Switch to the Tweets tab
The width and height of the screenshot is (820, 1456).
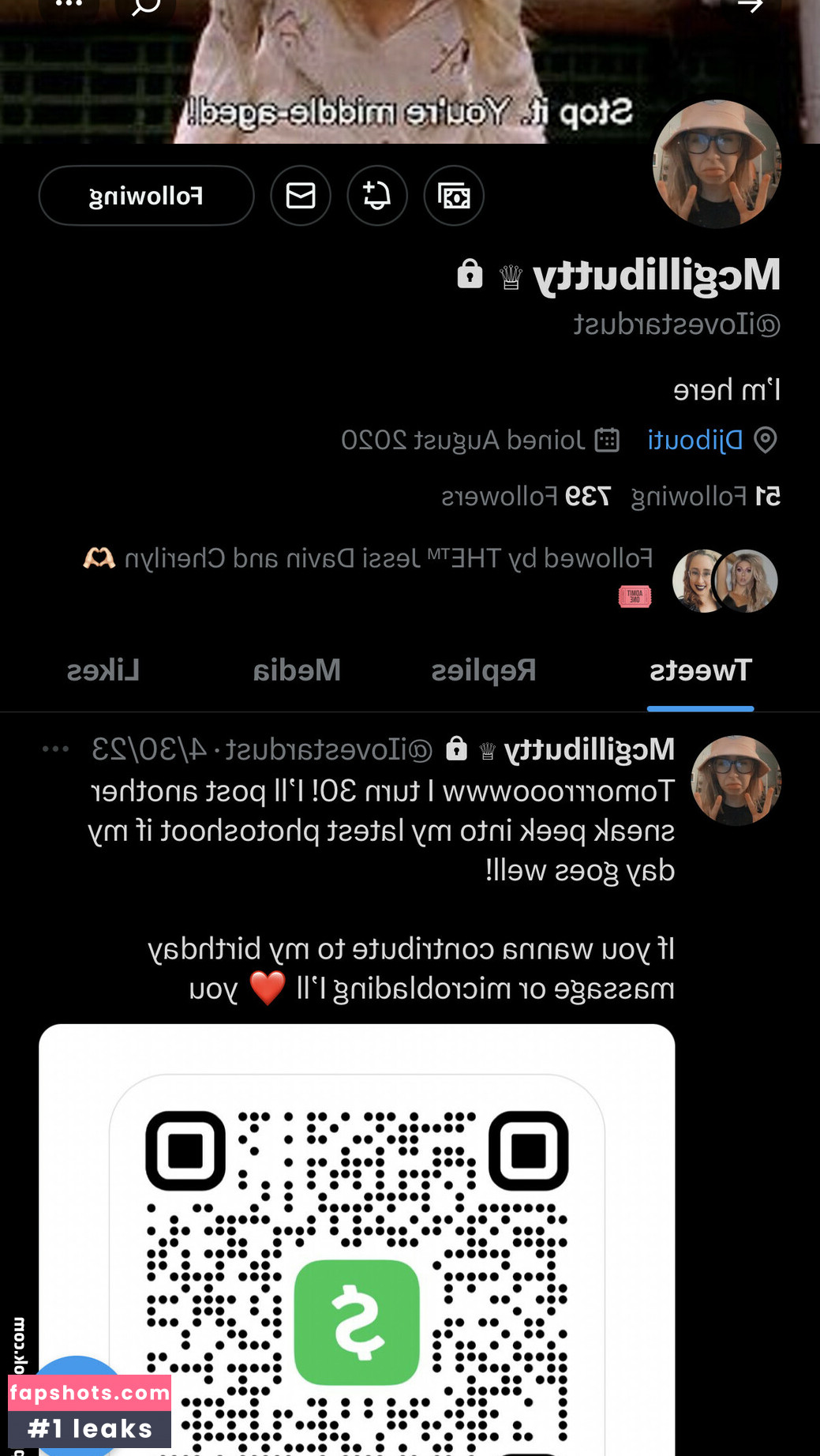(x=700, y=670)
